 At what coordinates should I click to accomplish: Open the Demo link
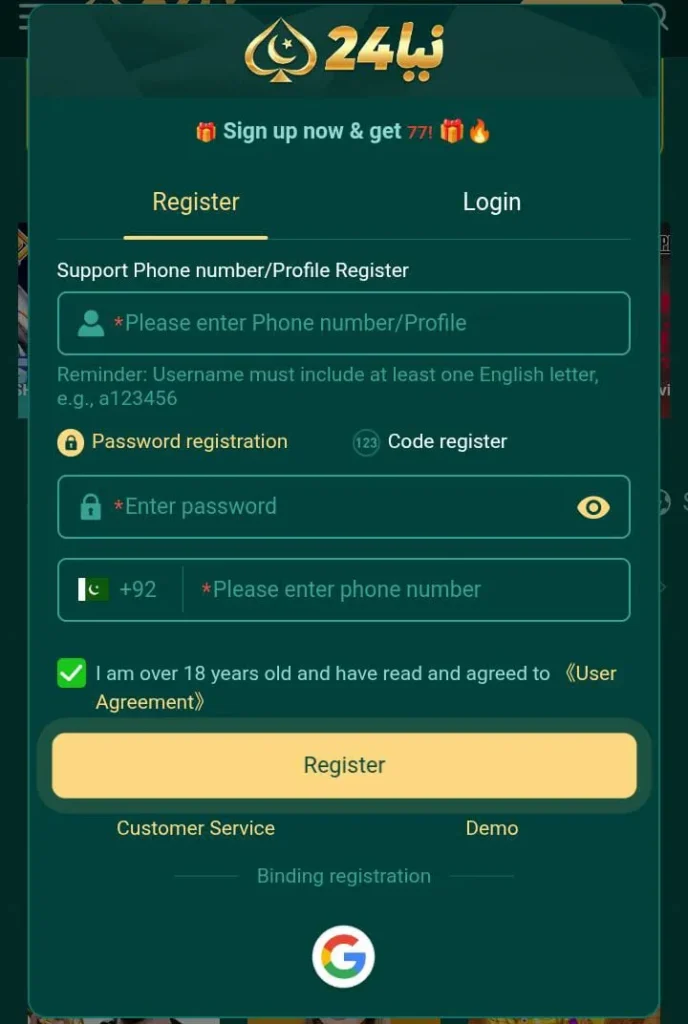click(492, 828)
